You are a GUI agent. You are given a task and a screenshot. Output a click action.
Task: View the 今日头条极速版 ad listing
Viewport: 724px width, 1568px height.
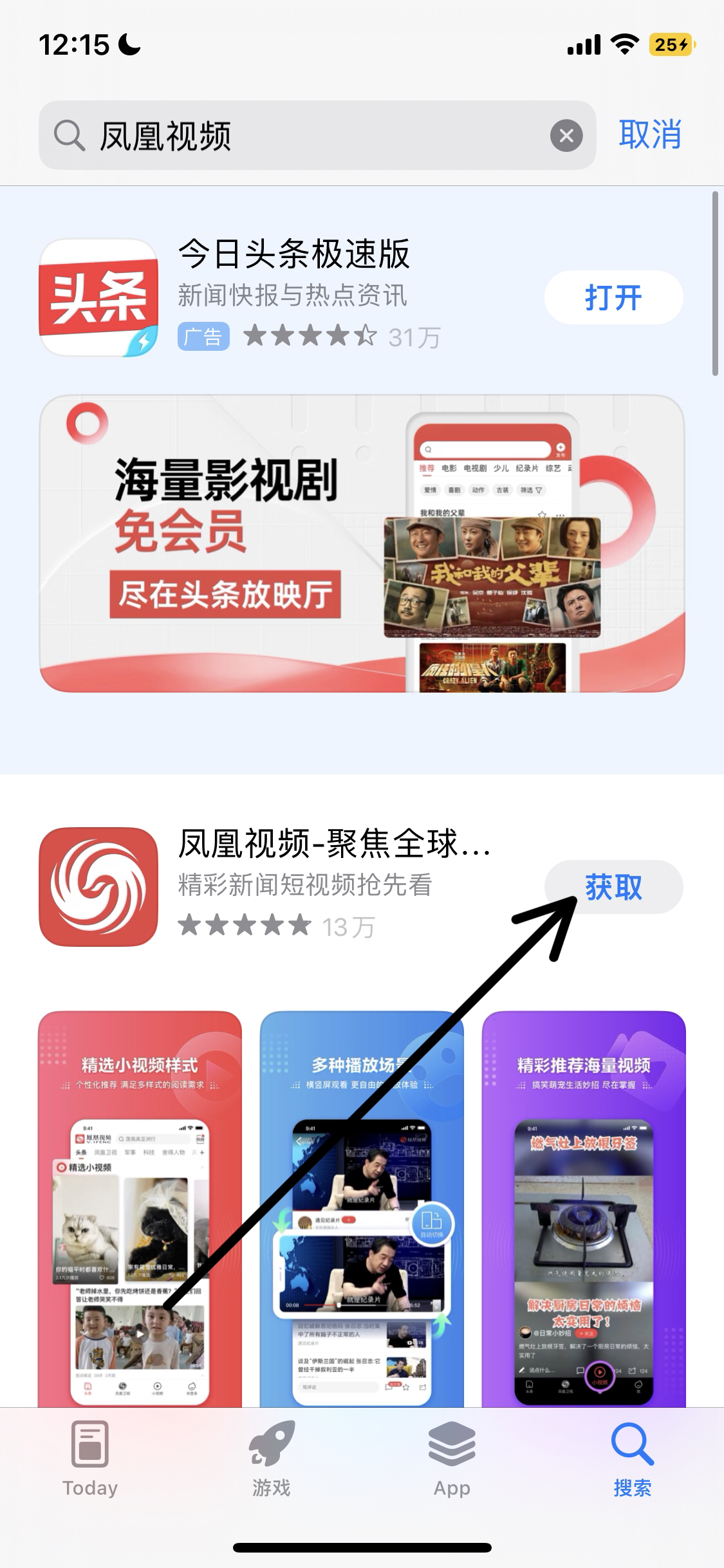click(293, 254)
